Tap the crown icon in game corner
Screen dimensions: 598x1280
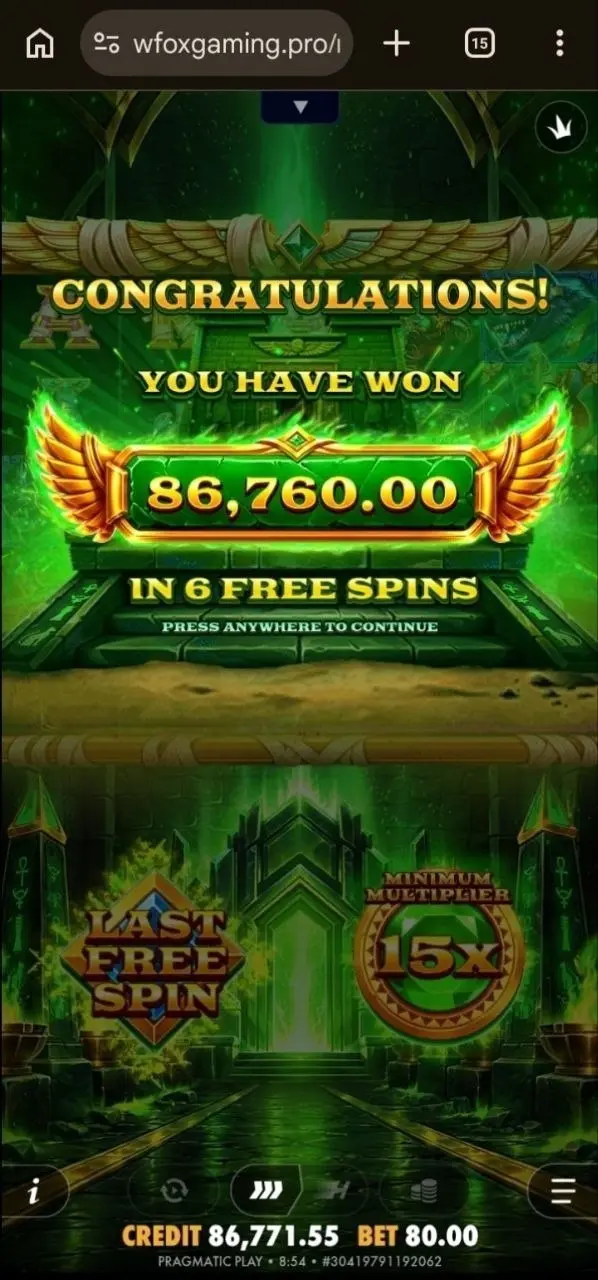pos(560,126)
